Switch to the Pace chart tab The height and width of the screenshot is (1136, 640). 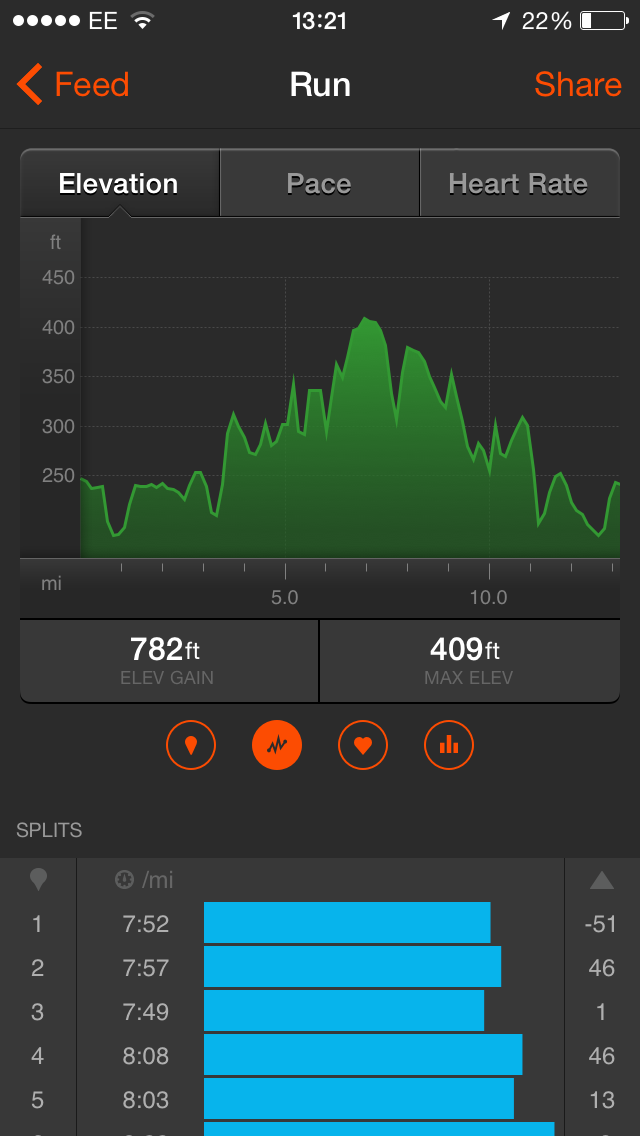319,184
